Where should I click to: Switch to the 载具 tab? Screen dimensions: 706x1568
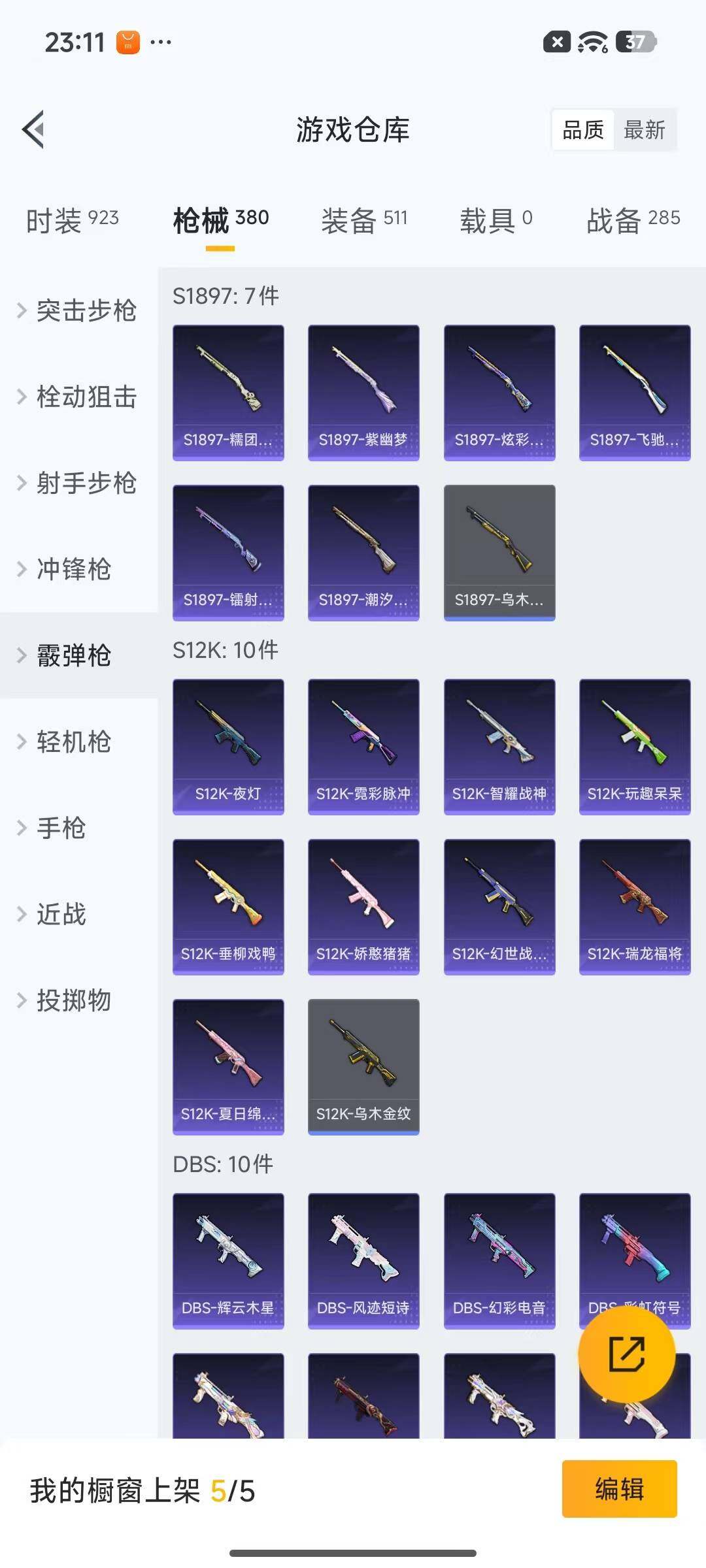[x=496, y=220]
